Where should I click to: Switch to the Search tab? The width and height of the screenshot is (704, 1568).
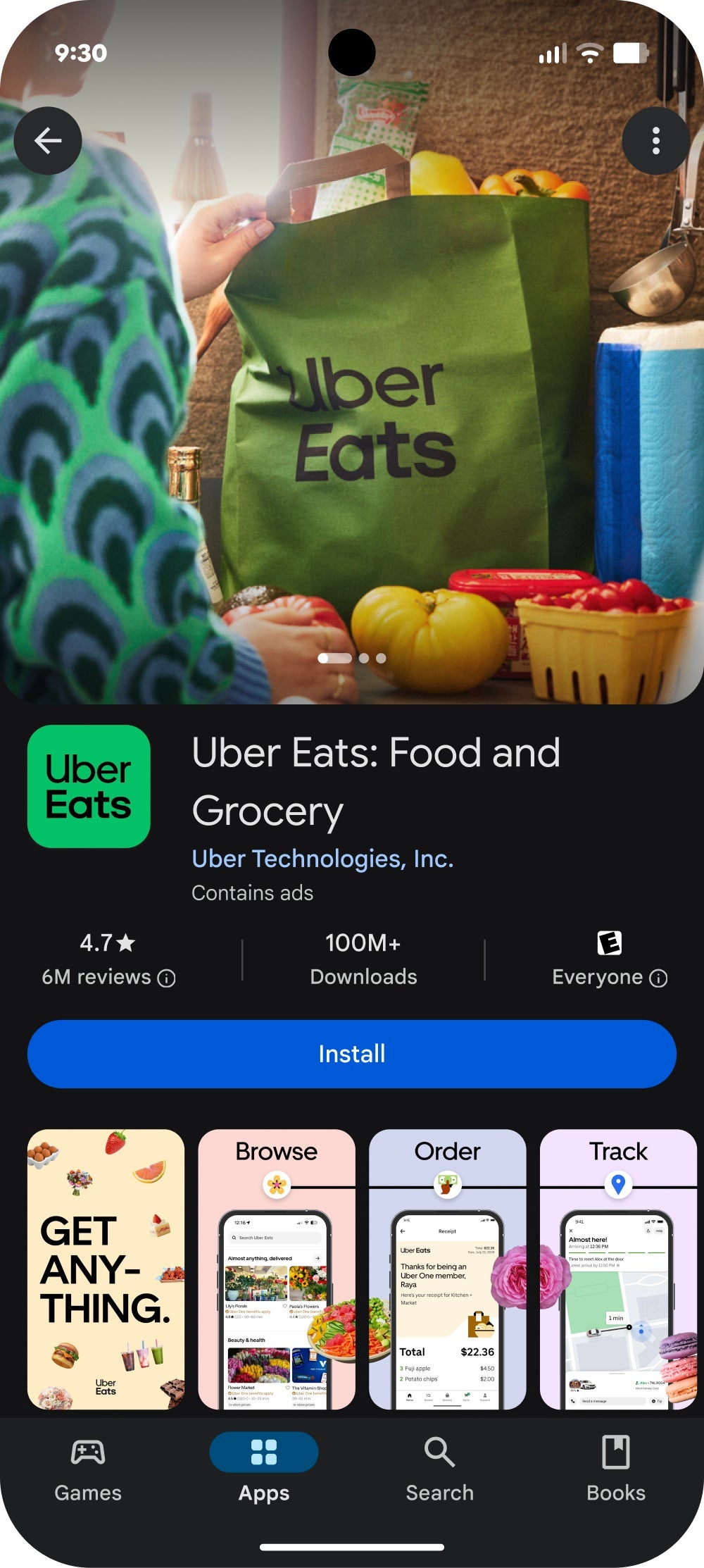point(440,1469)
